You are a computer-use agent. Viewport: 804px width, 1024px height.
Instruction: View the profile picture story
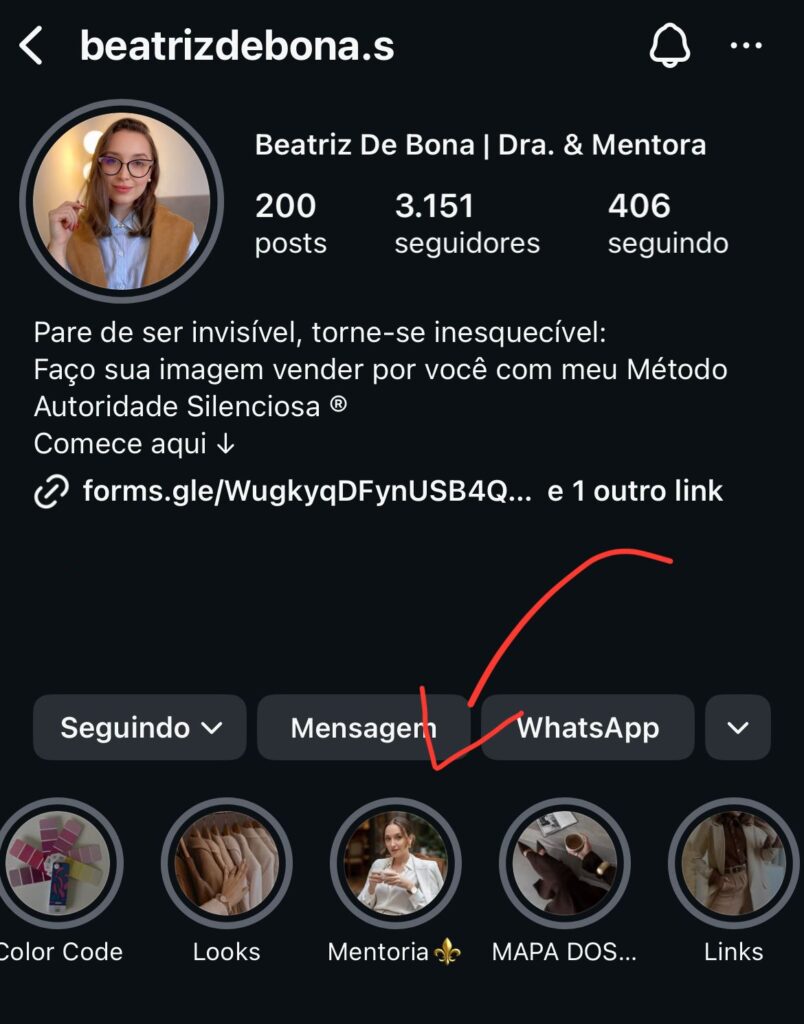pyautogui.click(x=121, y=200)
